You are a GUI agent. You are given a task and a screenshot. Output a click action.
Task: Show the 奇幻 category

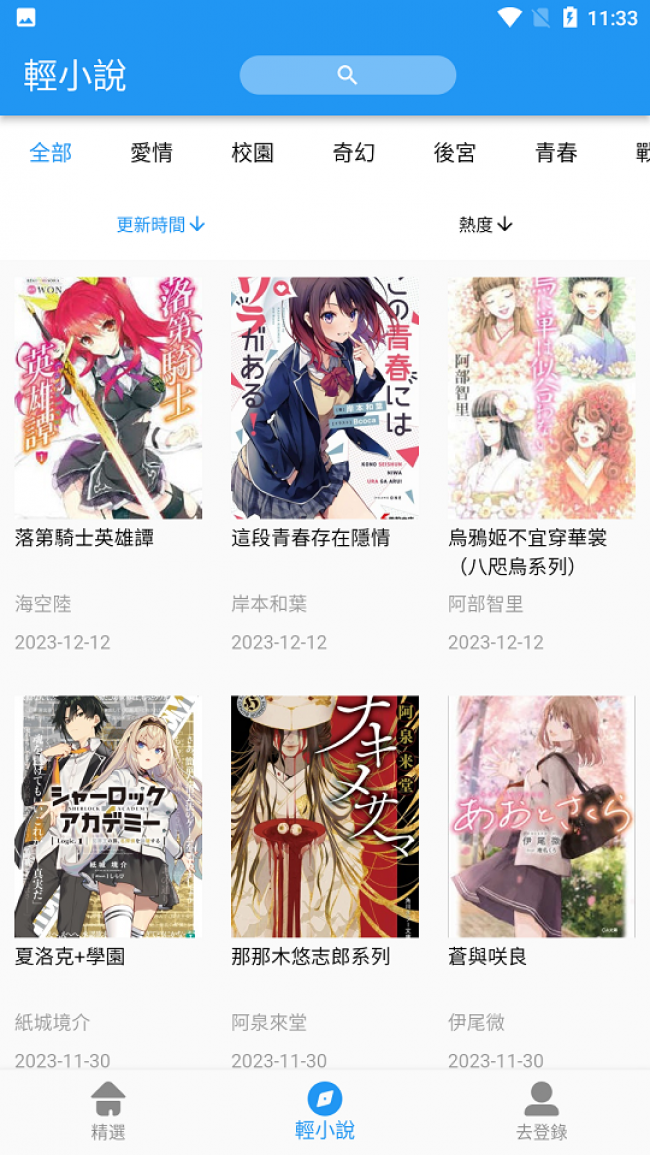click(x=353, y=153)
